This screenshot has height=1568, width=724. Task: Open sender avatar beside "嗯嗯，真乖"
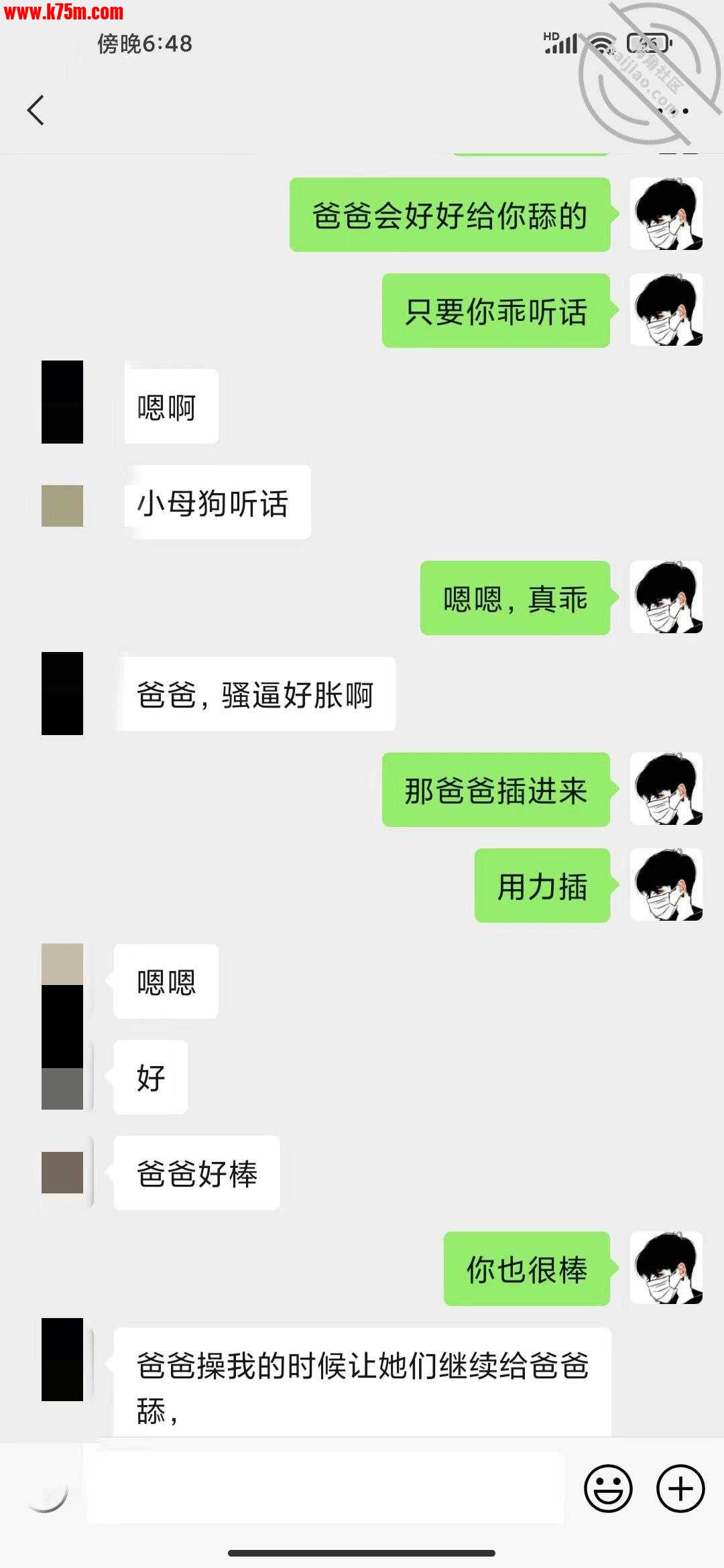point(666,597)
